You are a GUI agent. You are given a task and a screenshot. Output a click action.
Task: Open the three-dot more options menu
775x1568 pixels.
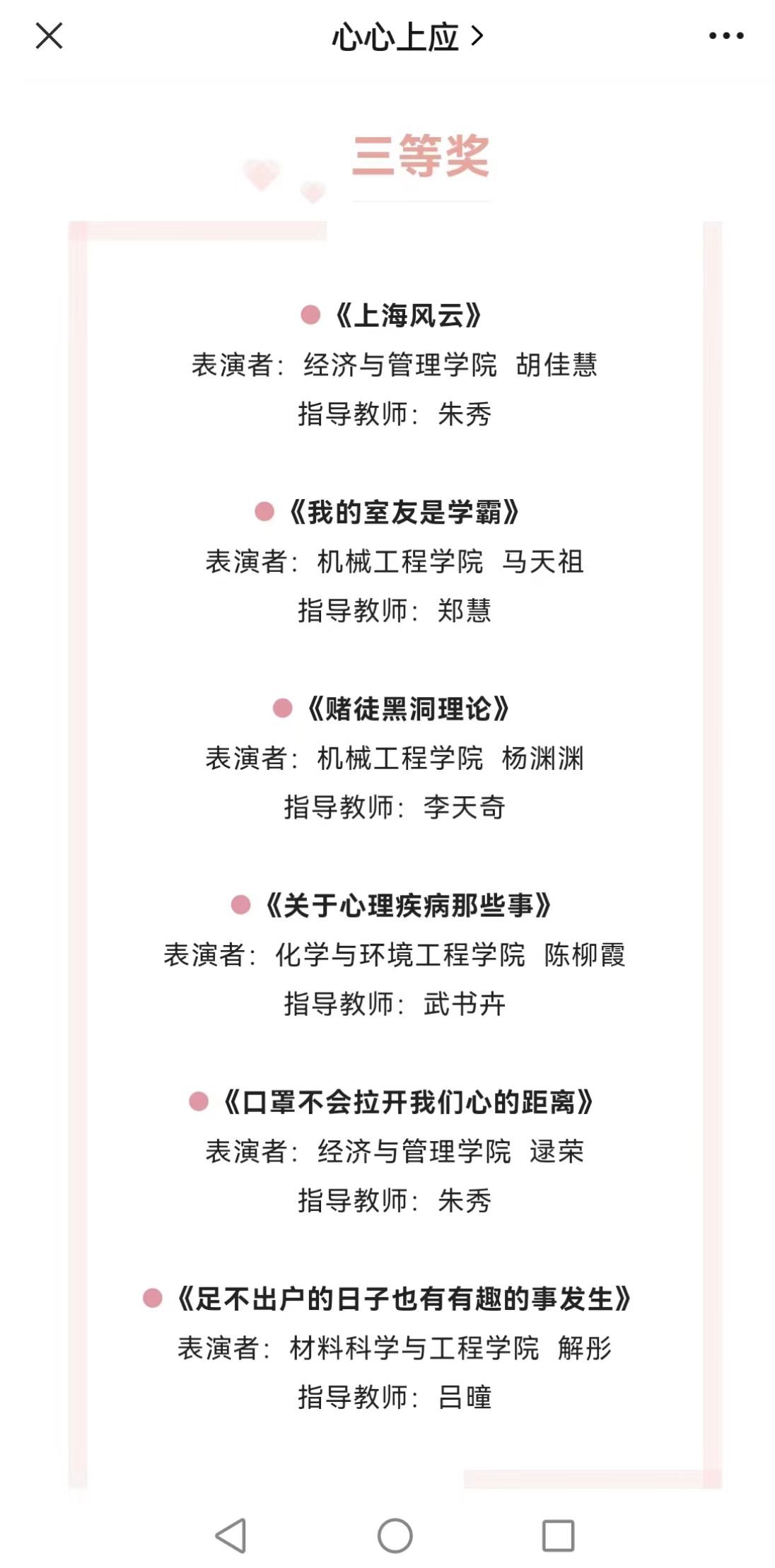[x=726, y=35]
